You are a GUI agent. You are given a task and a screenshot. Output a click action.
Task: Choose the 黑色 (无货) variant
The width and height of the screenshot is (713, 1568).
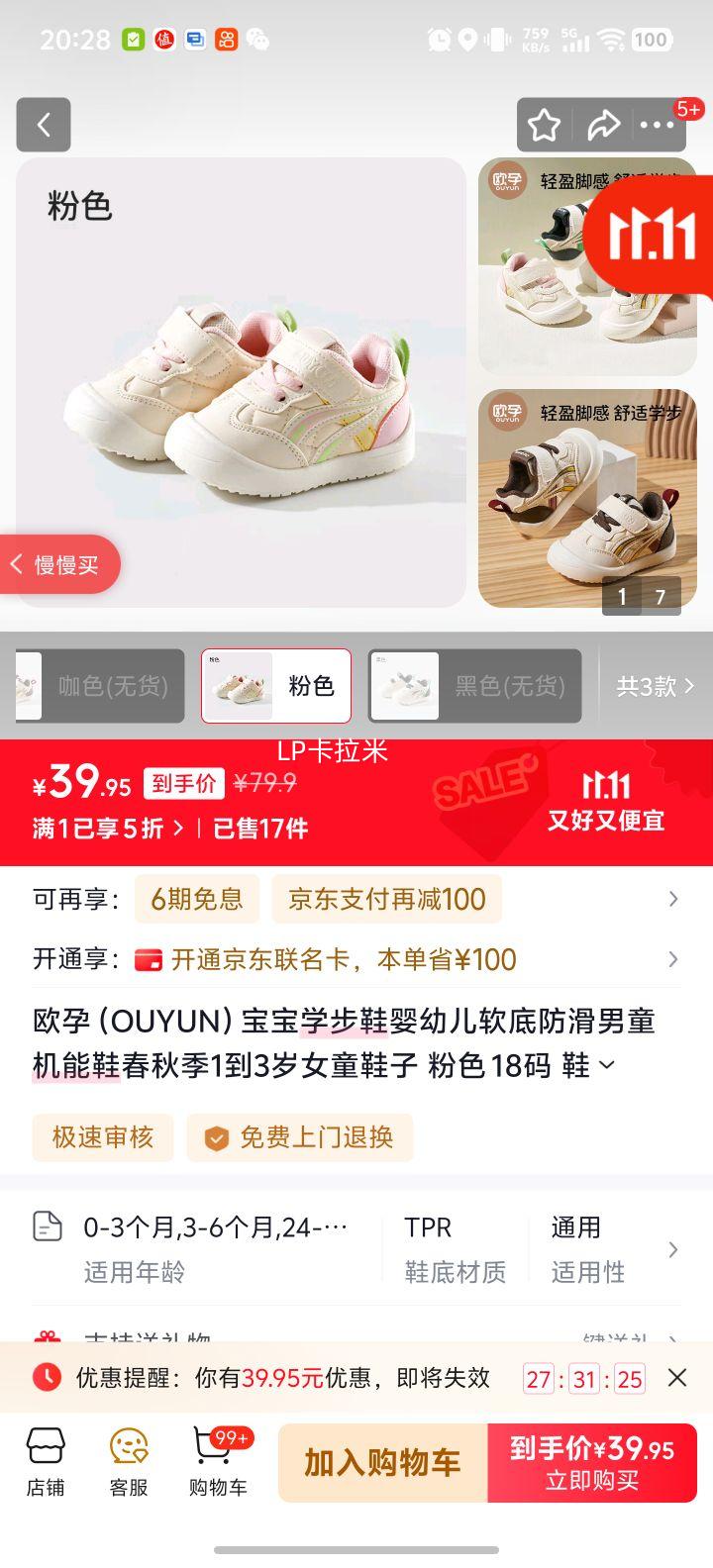coord(475,686)
